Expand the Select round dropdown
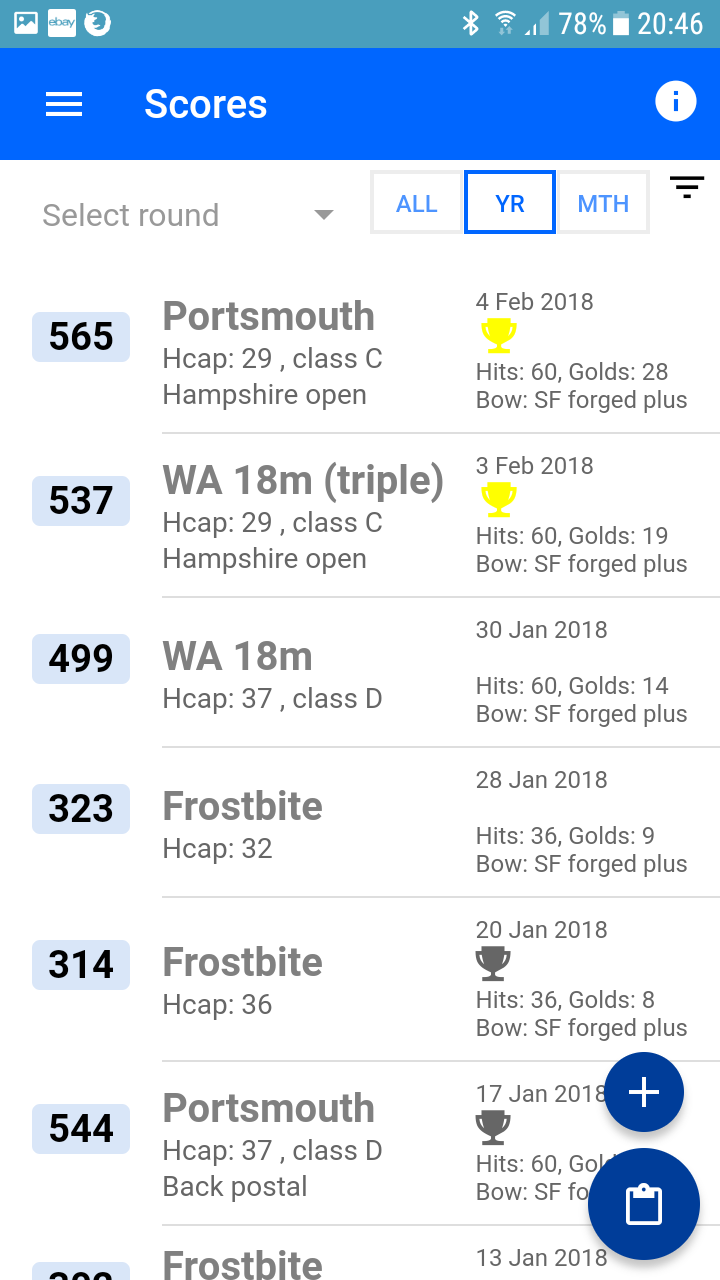This screenshot has width=720, height=1280. [188, 215]
